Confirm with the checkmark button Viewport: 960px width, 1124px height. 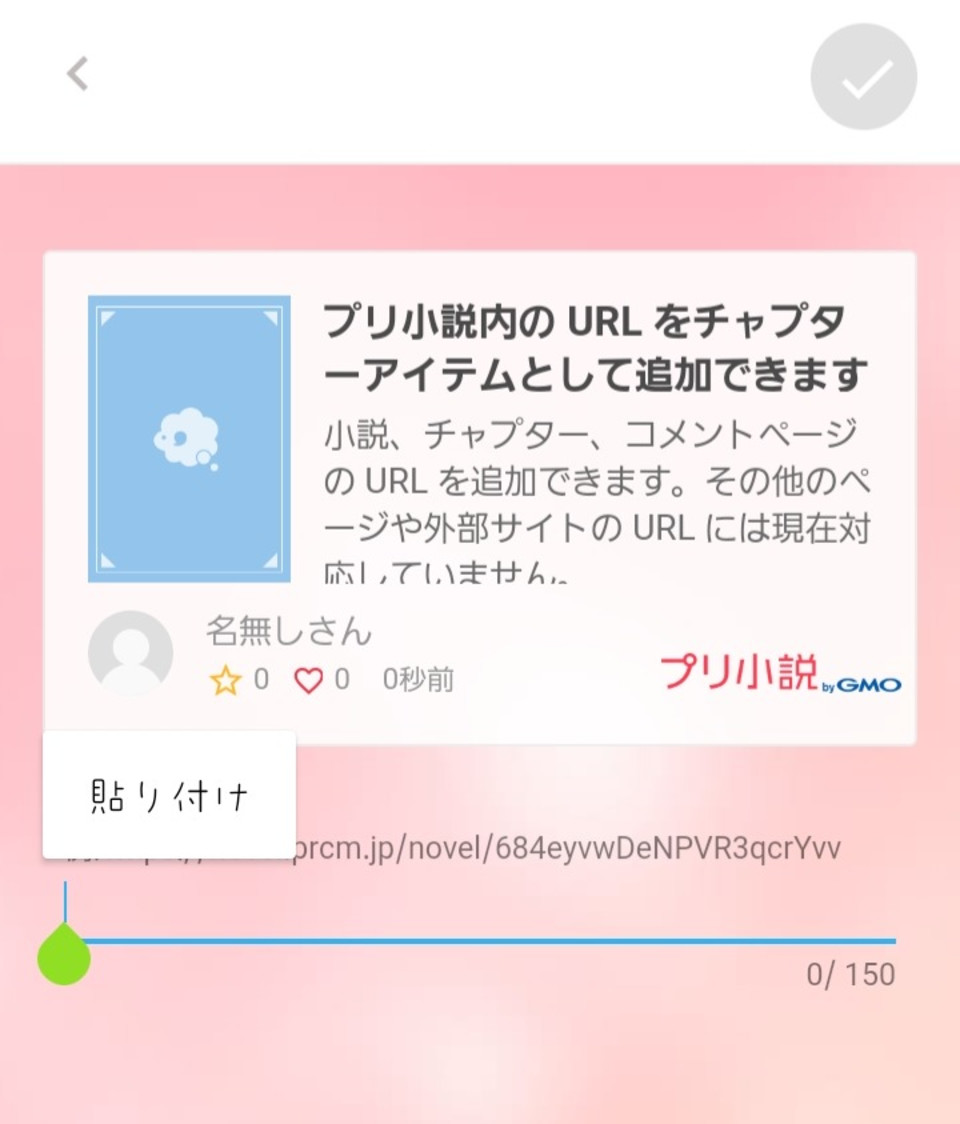pos(863,78)
